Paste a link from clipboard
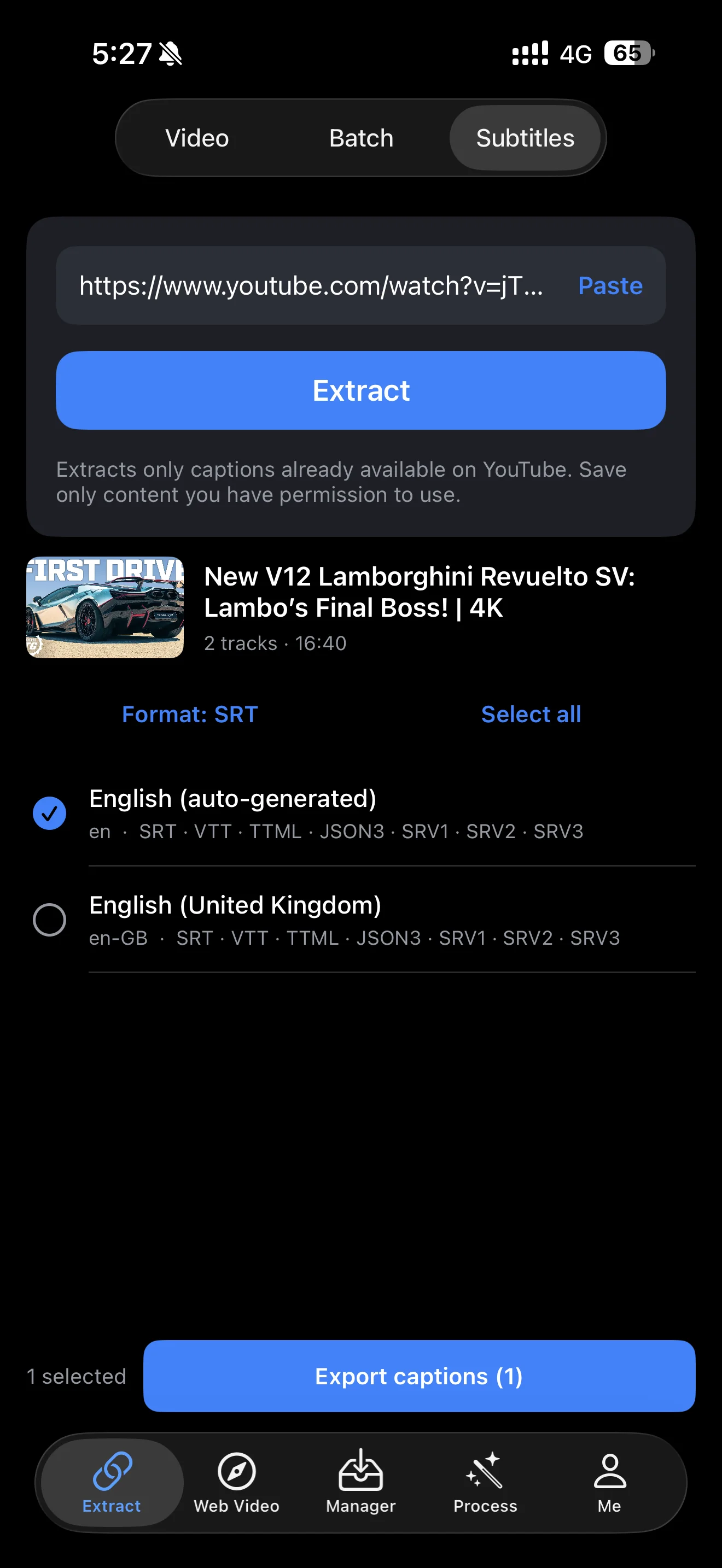 tap(610, 285)
